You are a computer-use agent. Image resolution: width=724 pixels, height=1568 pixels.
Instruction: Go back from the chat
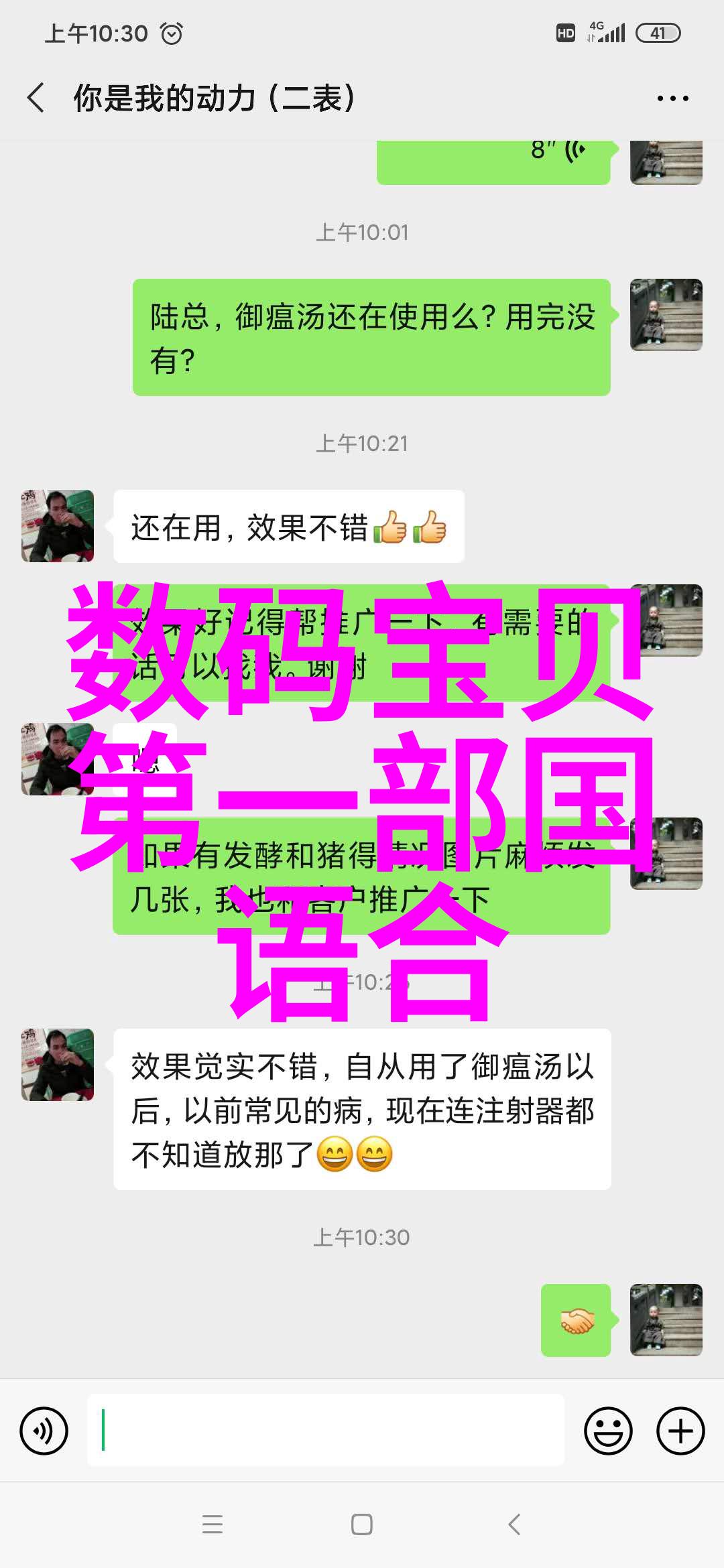pyautogui.click(x=36, y=98)
